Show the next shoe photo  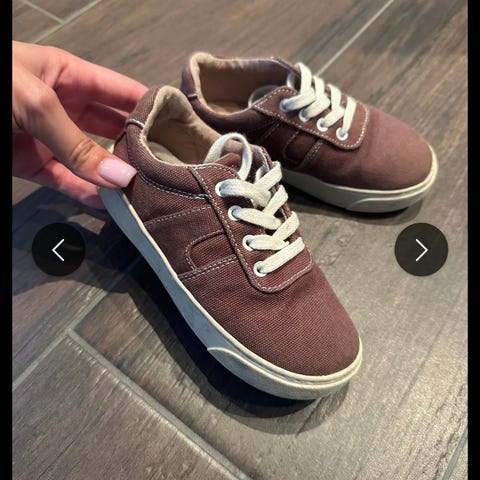point(421,249)
